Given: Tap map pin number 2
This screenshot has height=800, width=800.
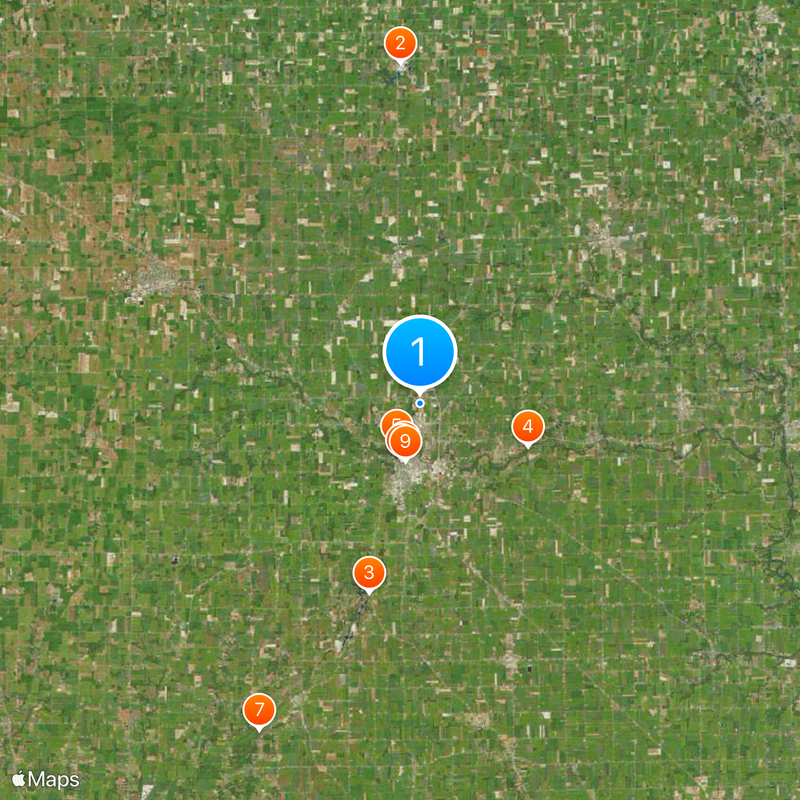Looking at the screenshot, I should (400, 43).
